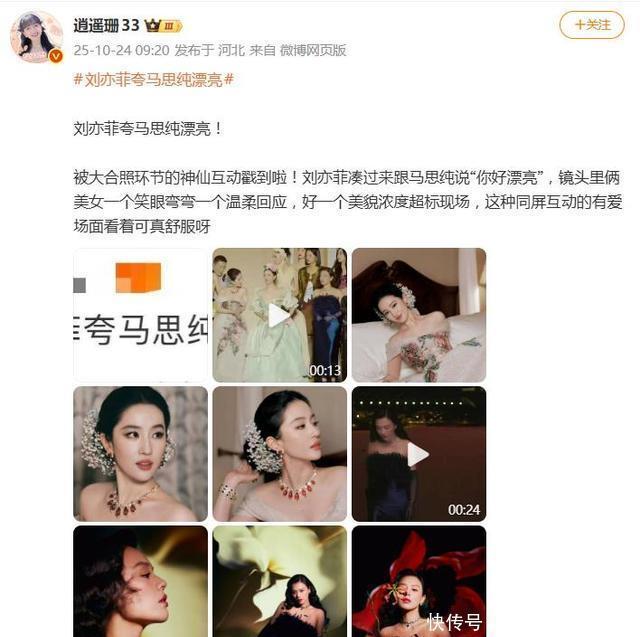Open 逍遥珊33's profile avatar
Viewport: 640px width, 637px height.
36,37
